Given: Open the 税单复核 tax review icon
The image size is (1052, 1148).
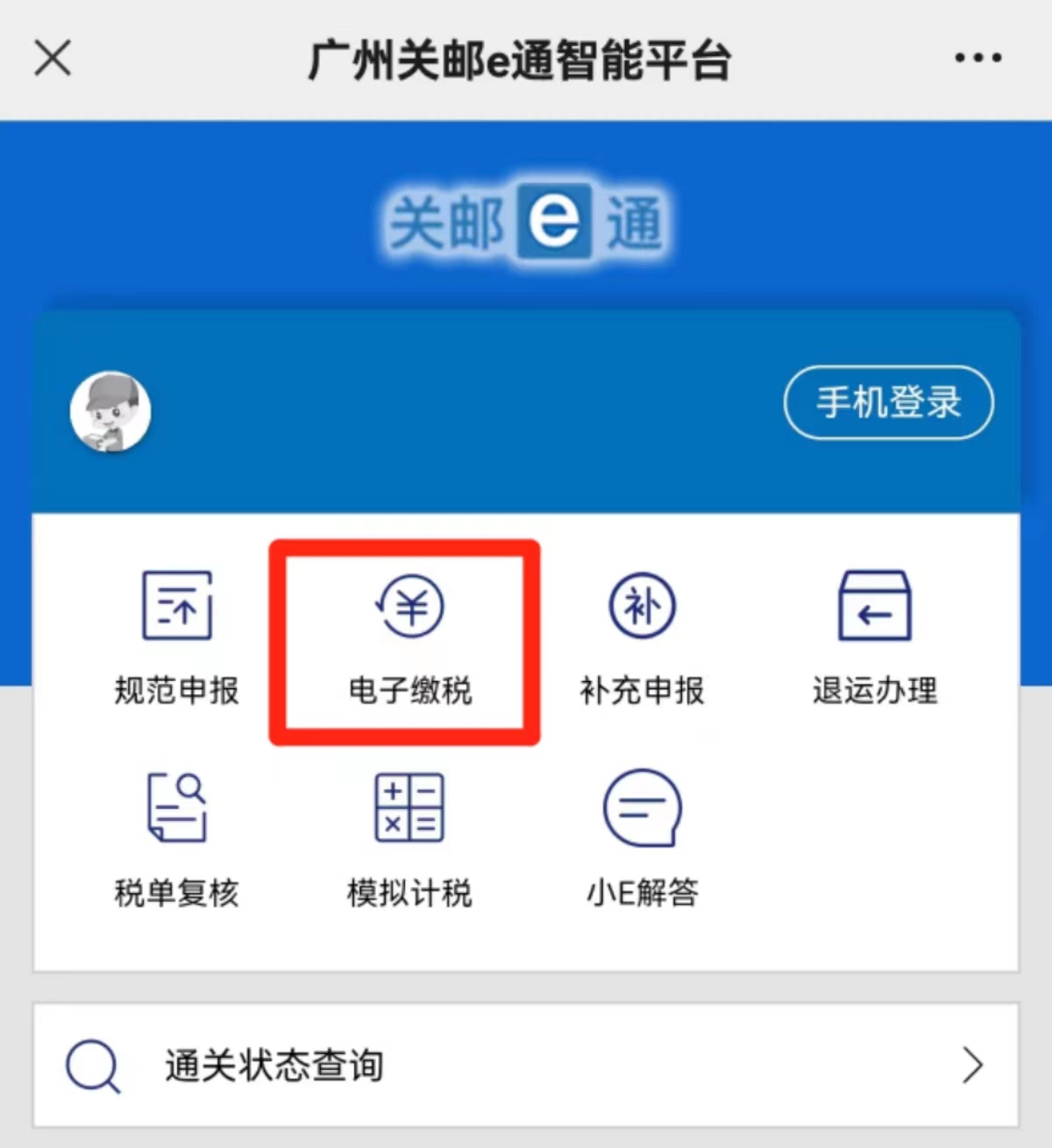Looking at the screenshot, I should [175, 806].
